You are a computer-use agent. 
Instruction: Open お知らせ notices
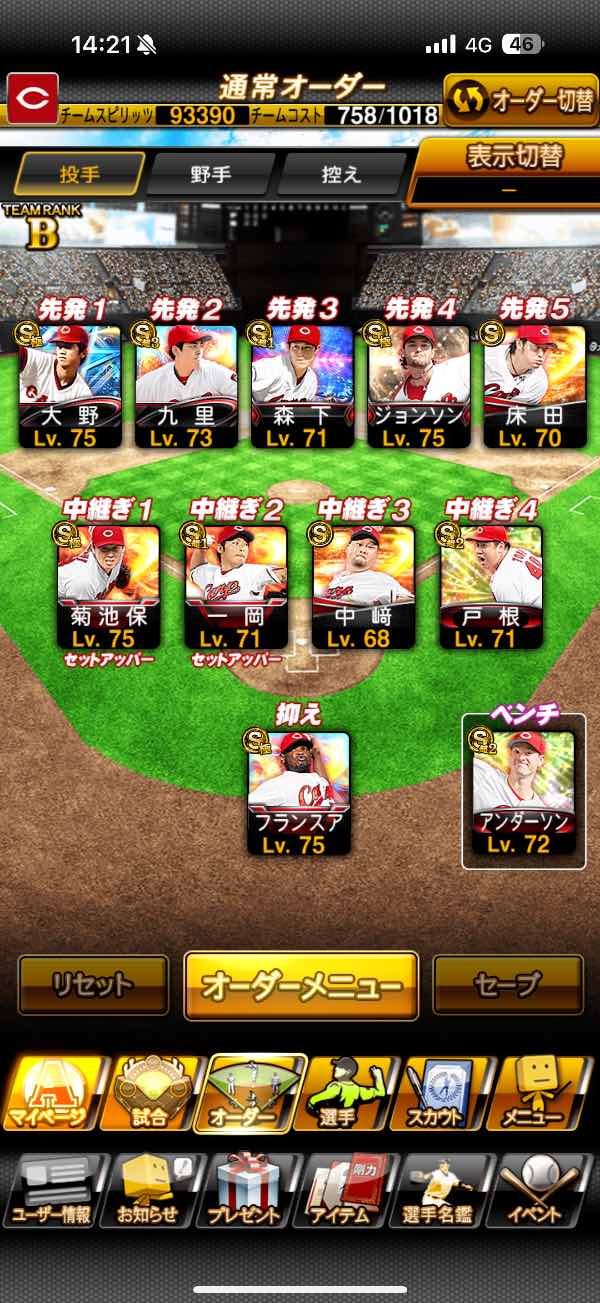tap(150, 1191)
